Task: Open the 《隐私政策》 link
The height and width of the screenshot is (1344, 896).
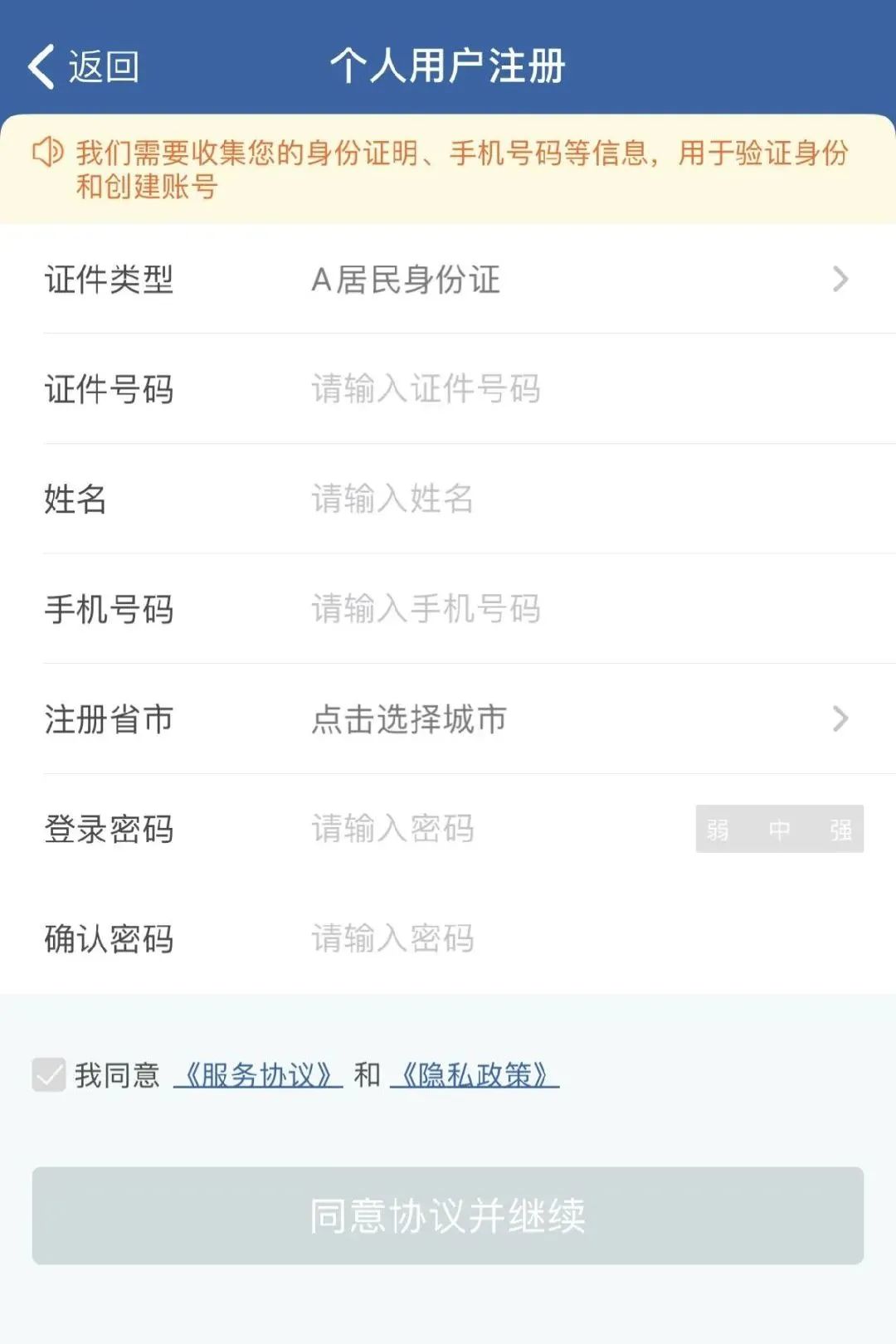Action: 475,1076
